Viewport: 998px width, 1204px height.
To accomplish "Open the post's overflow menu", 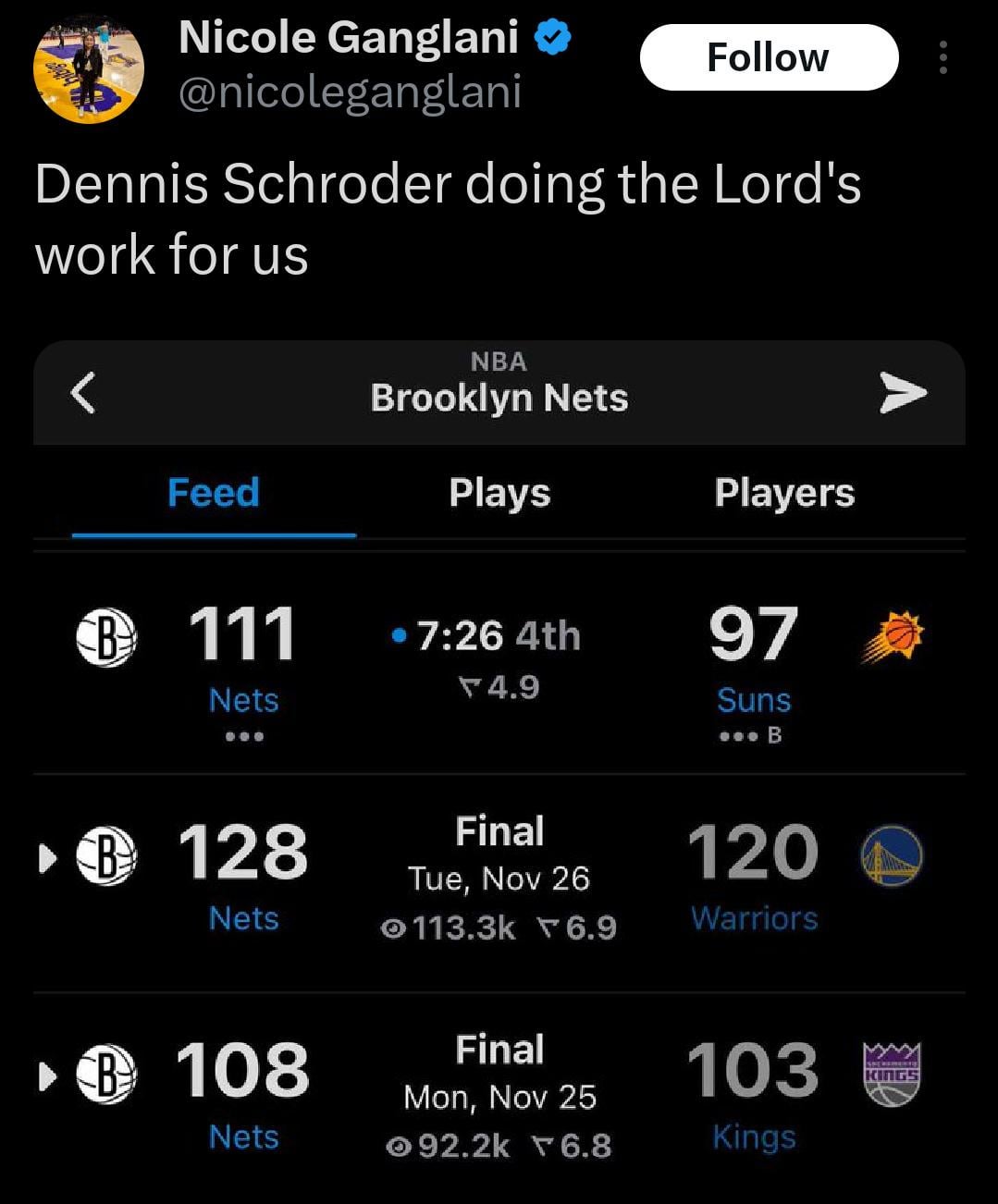I will (943, 57).
